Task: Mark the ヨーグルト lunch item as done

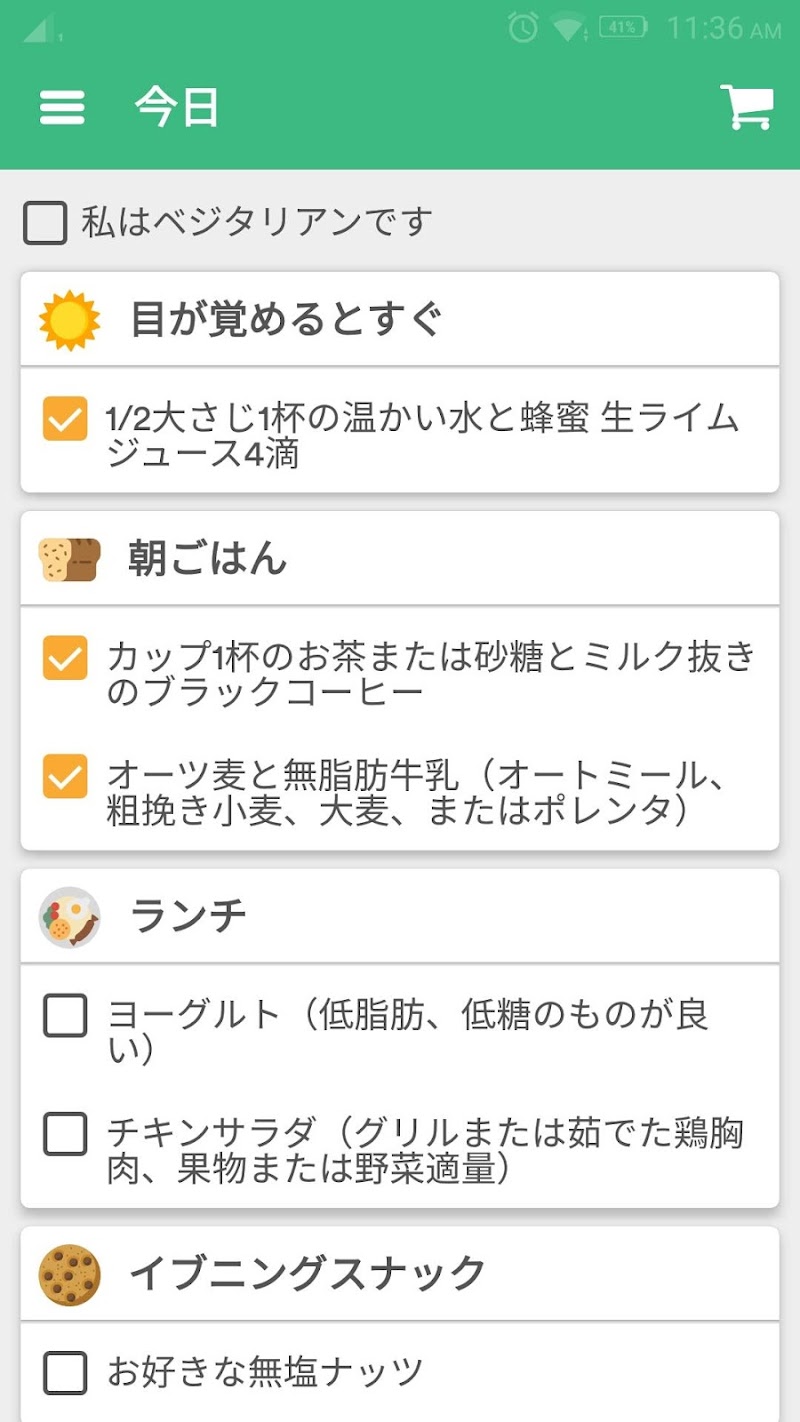Action: tap(66, 1016)
